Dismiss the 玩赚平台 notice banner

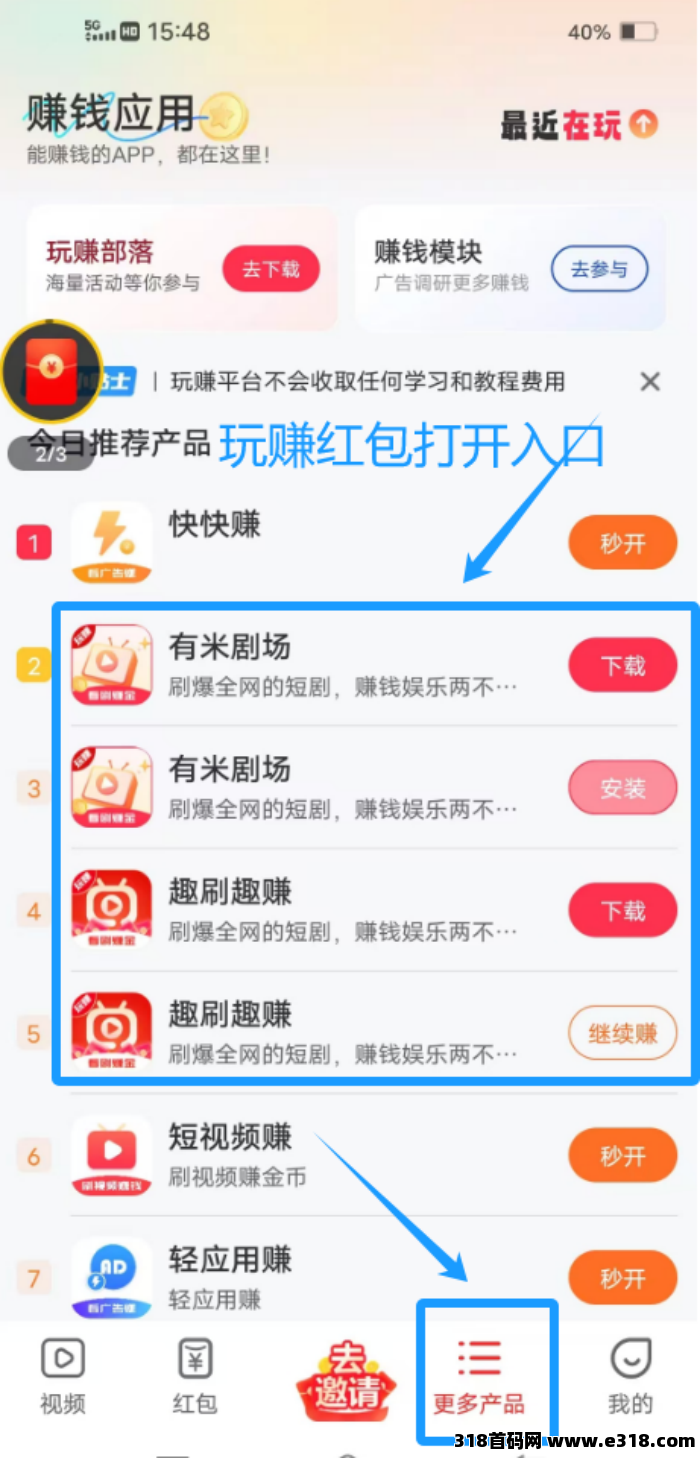[650, 381]
